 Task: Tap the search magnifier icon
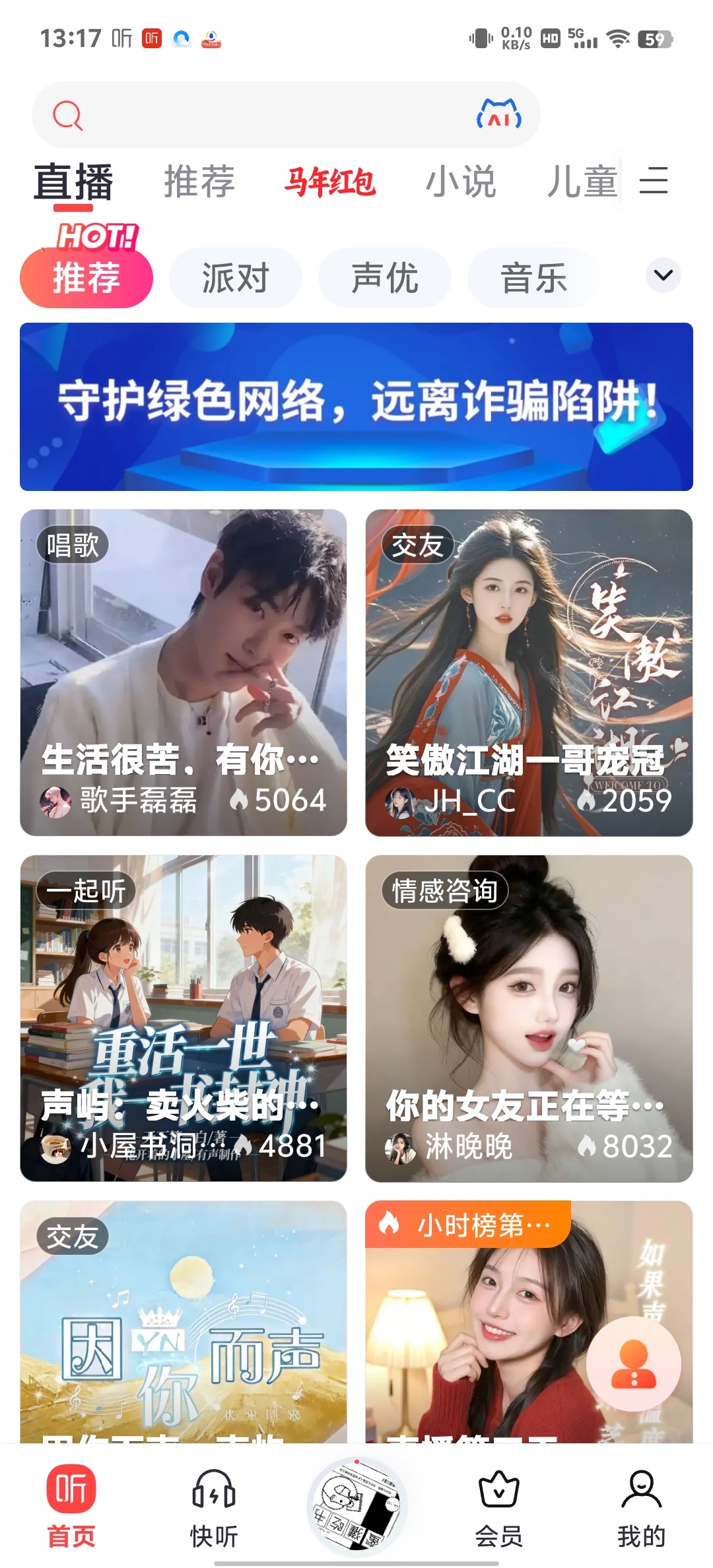tap(68, 115)
